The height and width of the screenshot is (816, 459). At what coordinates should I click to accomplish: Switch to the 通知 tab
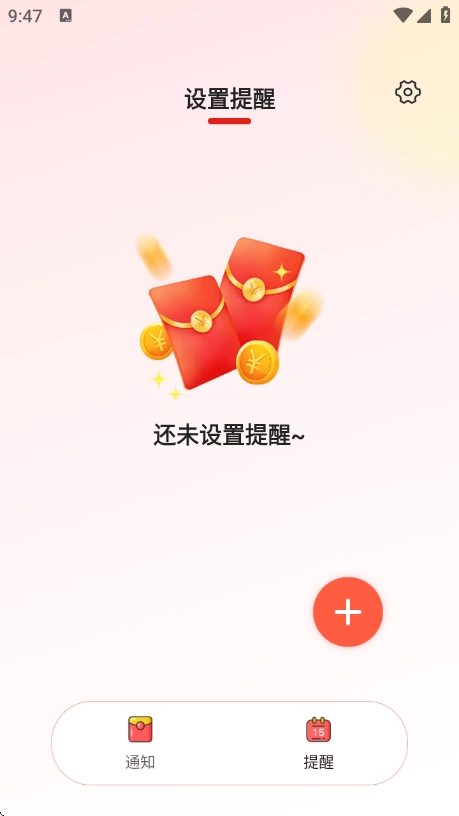click(140, 743)
